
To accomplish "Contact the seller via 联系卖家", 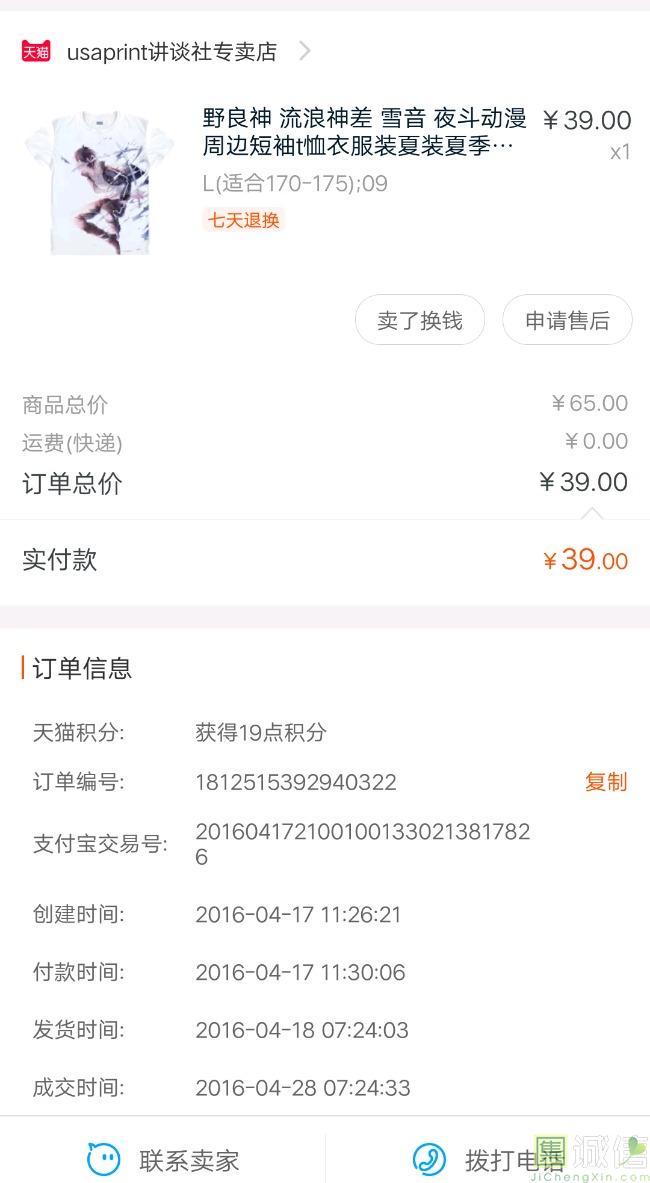I will tap(163, 1160).
